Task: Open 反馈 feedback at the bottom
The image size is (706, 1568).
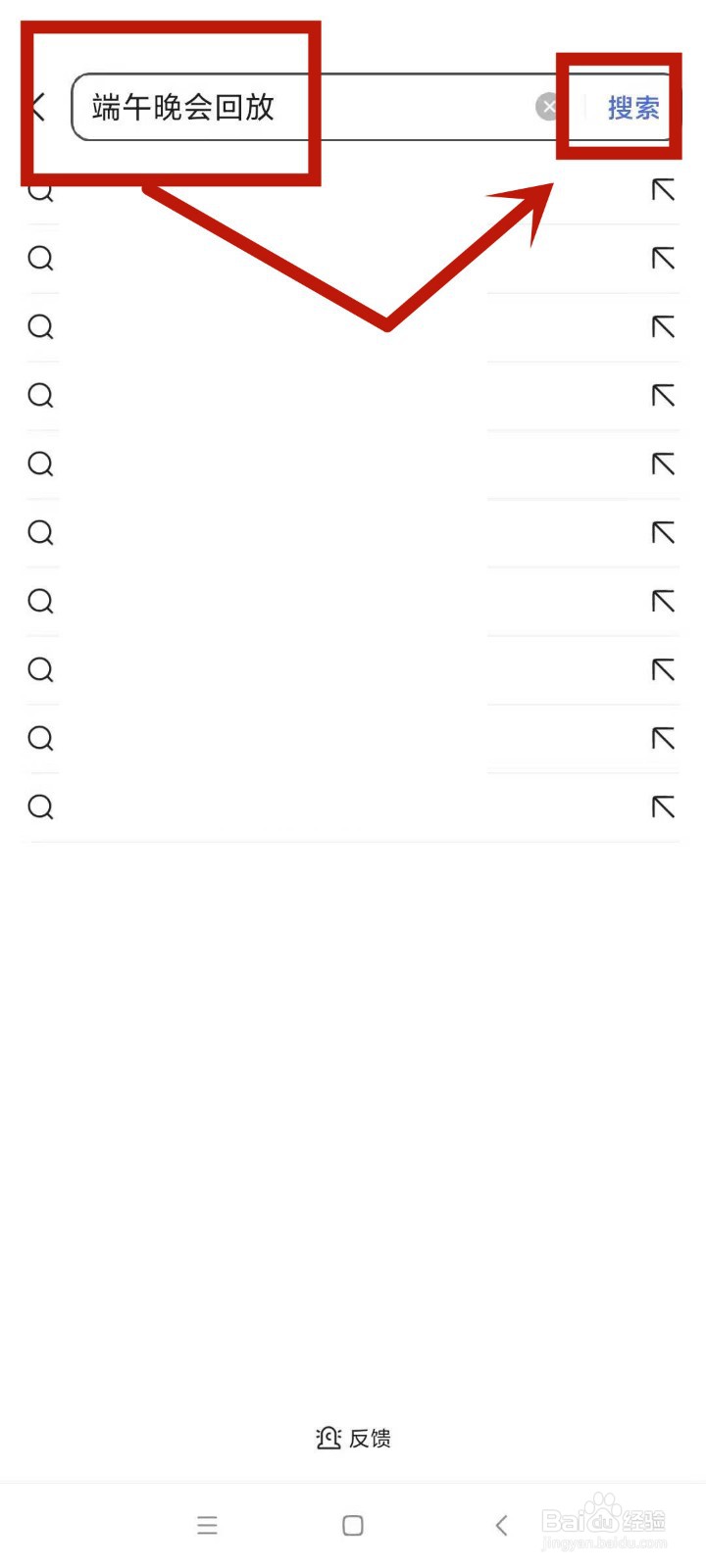Action: (354, 1438)
